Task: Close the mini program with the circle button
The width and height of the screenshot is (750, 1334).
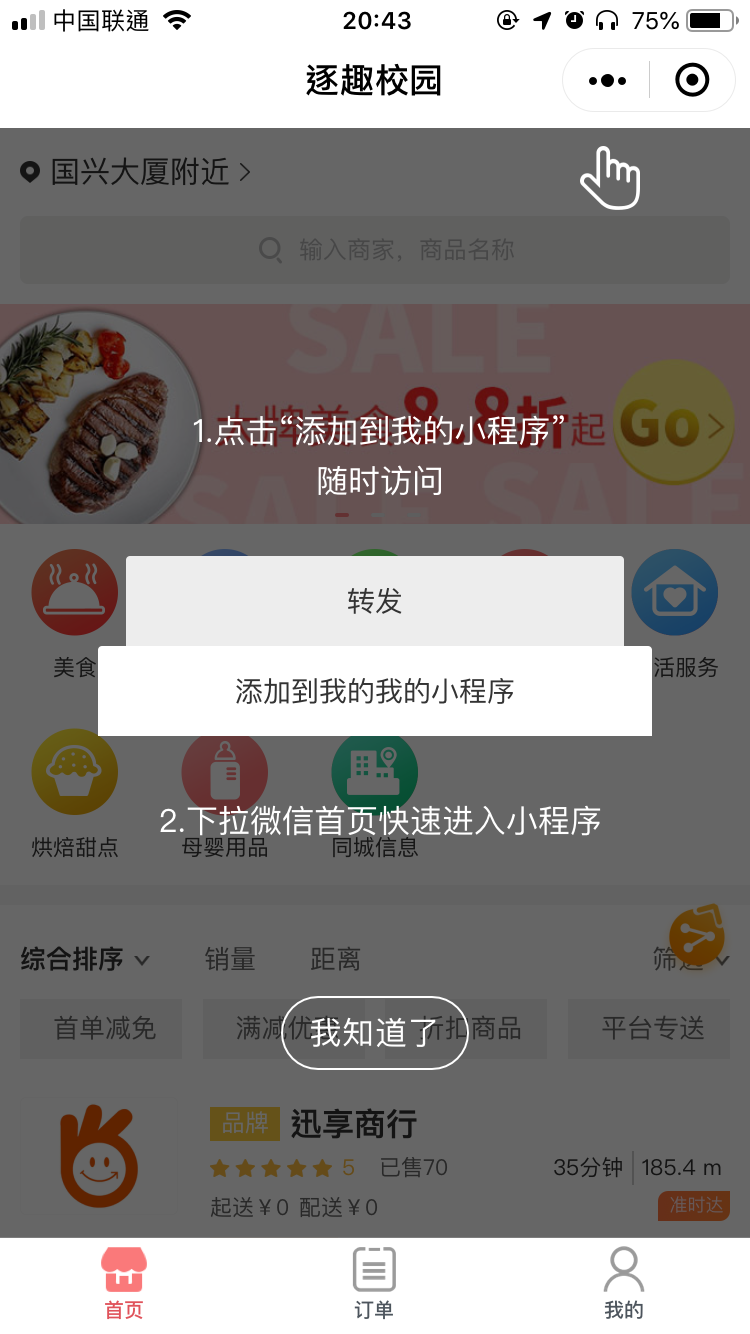Action: [x=692, y=80]
